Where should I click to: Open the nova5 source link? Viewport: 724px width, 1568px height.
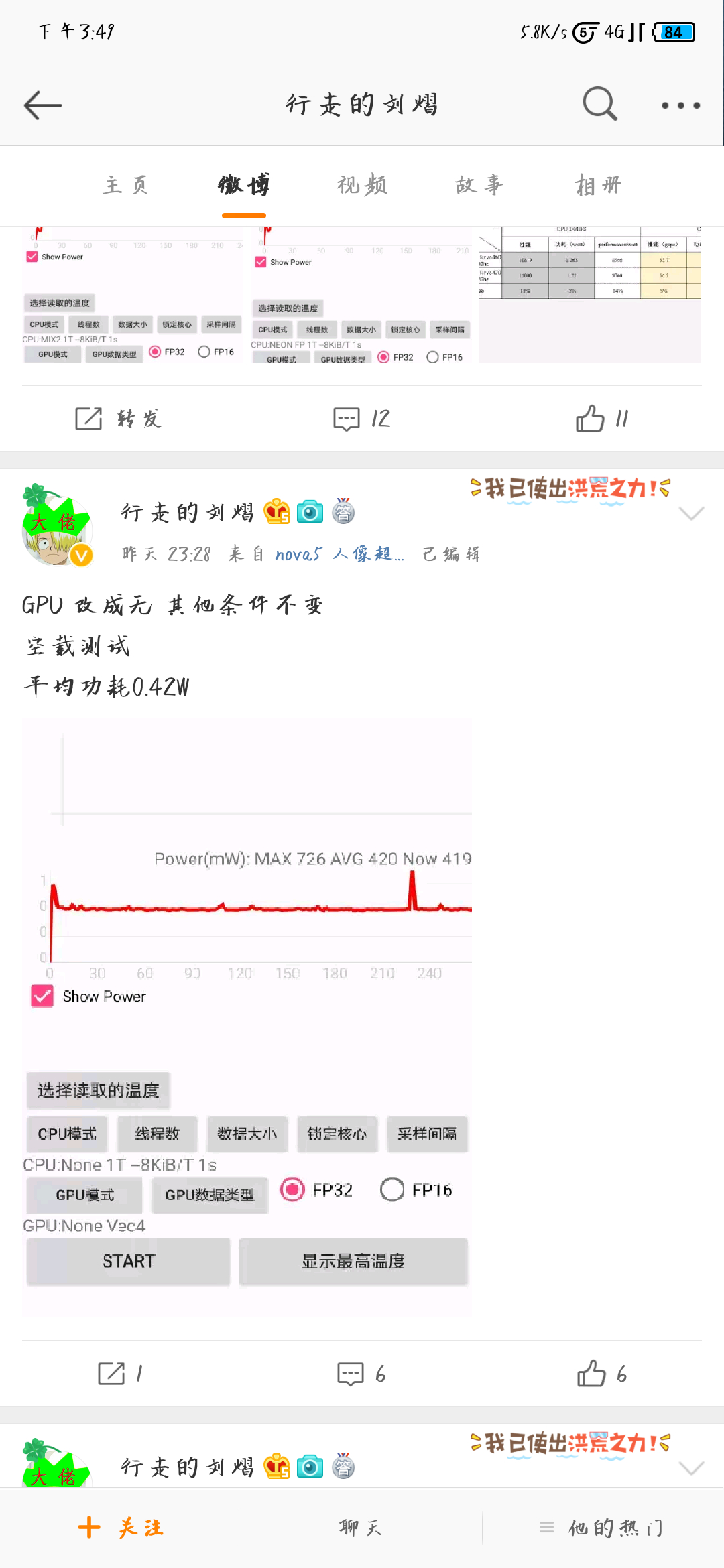point(339,554)
